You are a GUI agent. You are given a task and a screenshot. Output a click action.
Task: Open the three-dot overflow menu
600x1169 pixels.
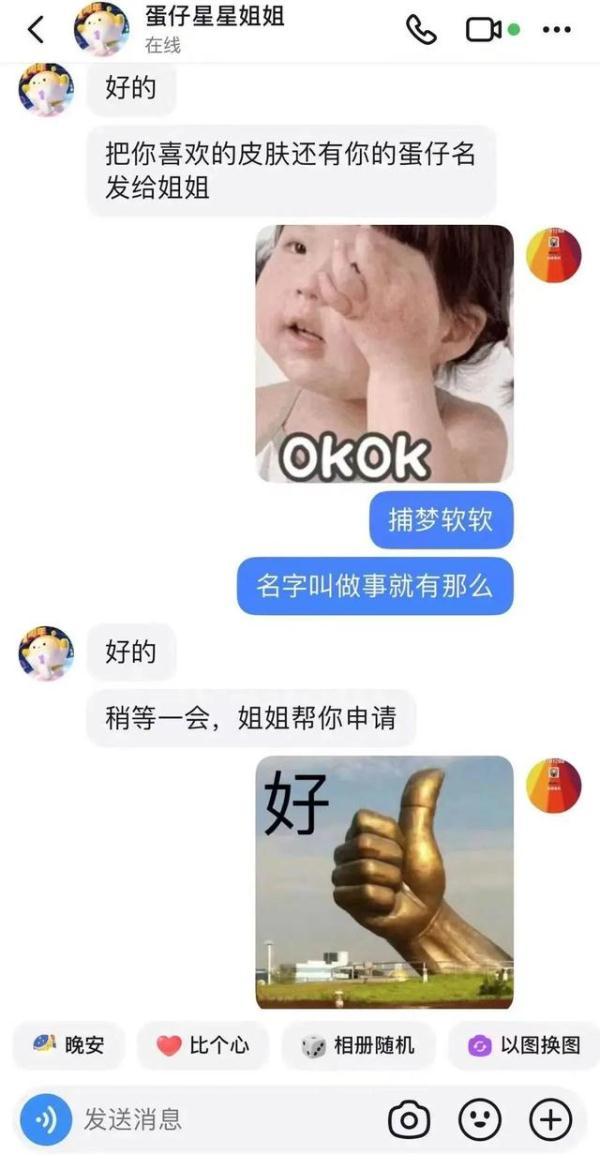(x=556, y=30)
